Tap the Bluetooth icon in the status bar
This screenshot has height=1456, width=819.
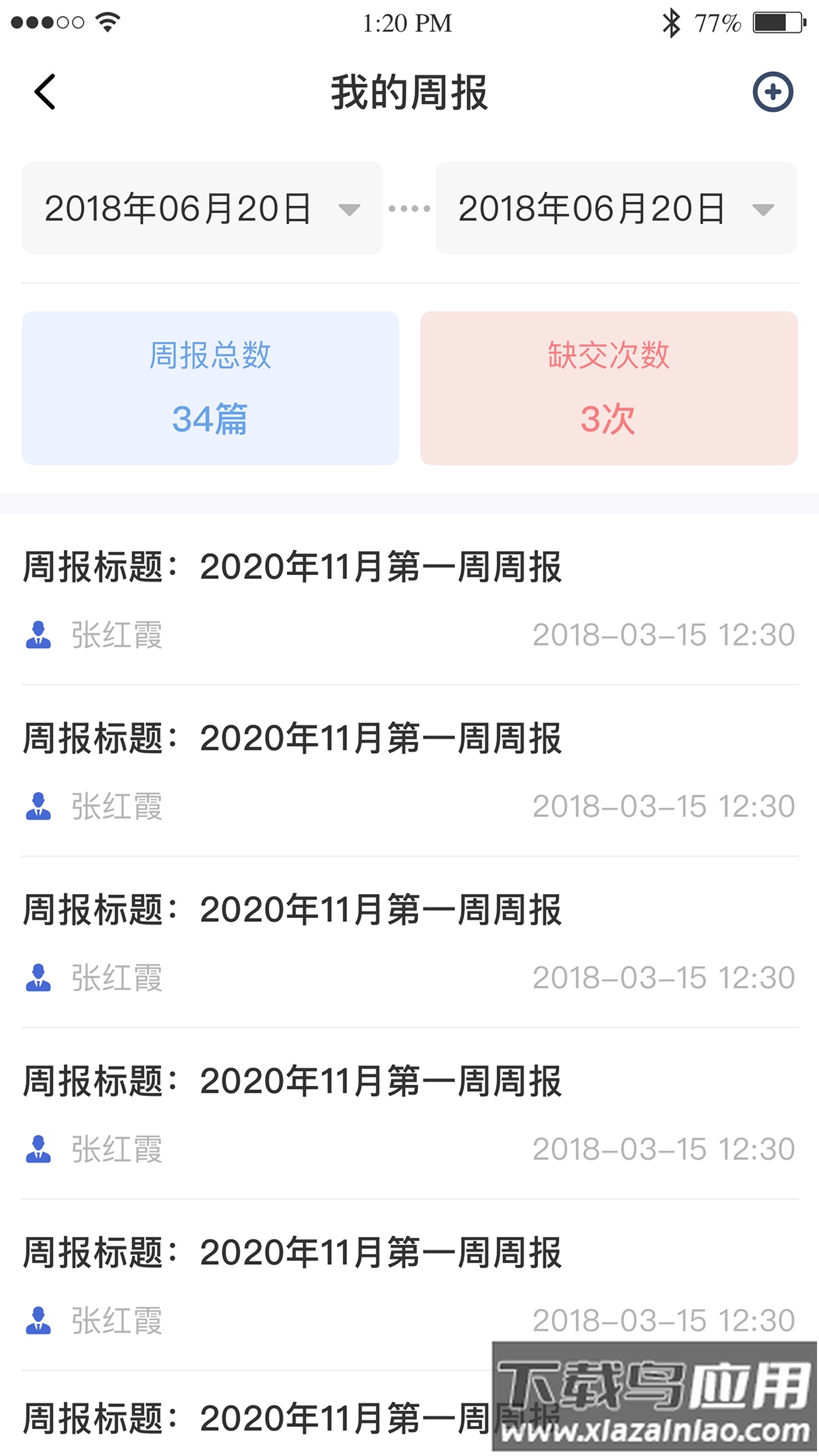click(672, 20)
